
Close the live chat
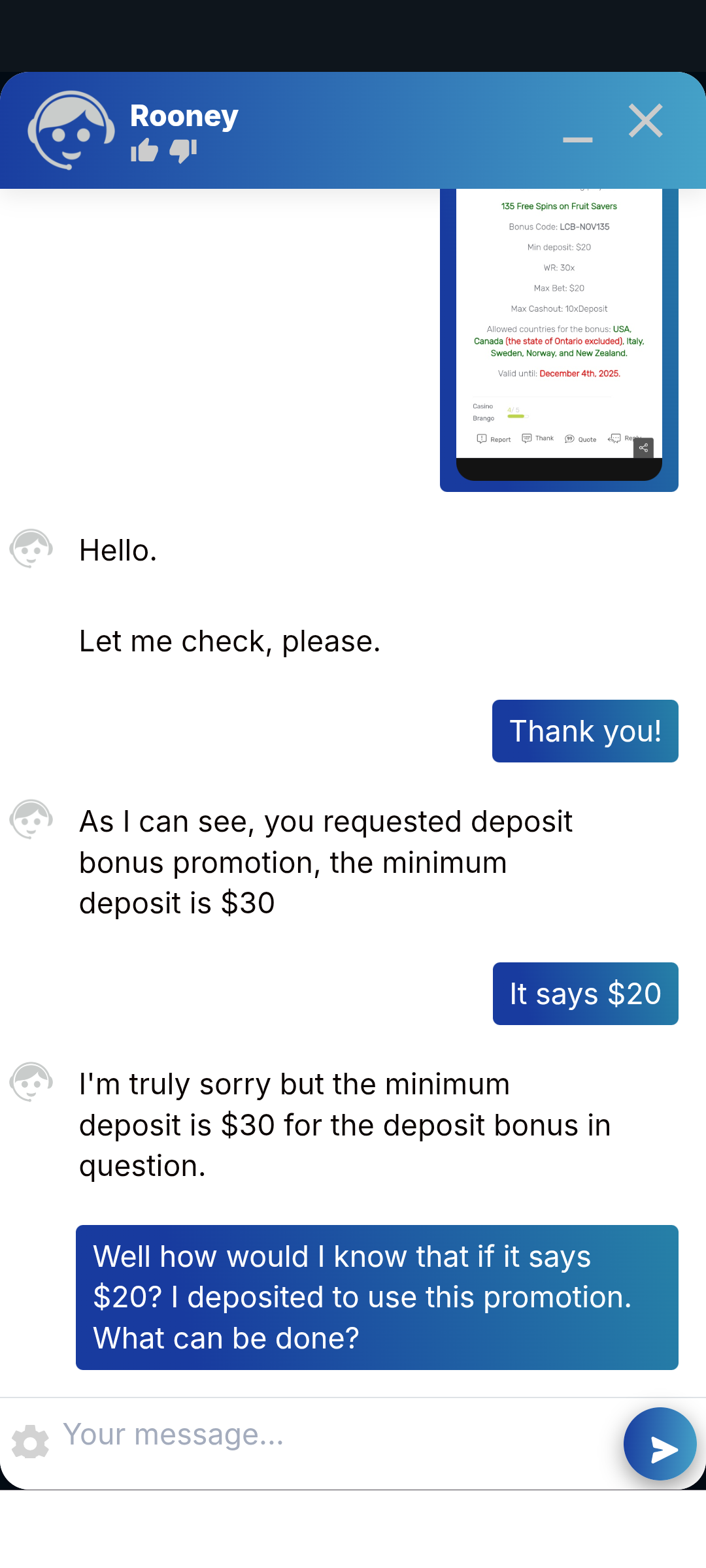coord(645,121)
